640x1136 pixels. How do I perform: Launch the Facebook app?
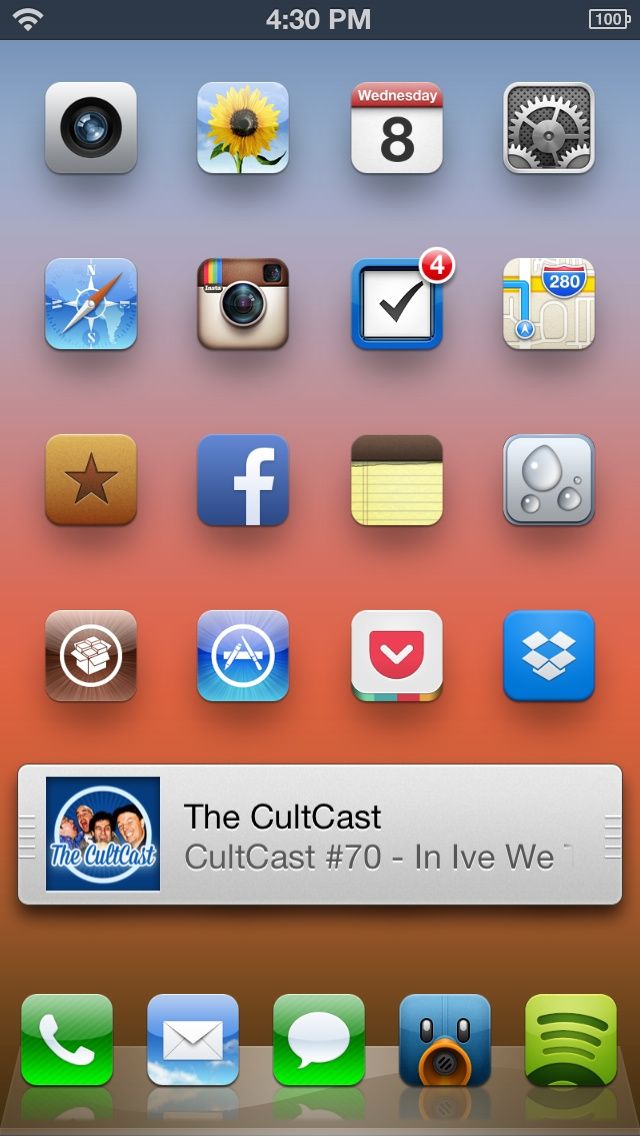(x=243, y=480)
